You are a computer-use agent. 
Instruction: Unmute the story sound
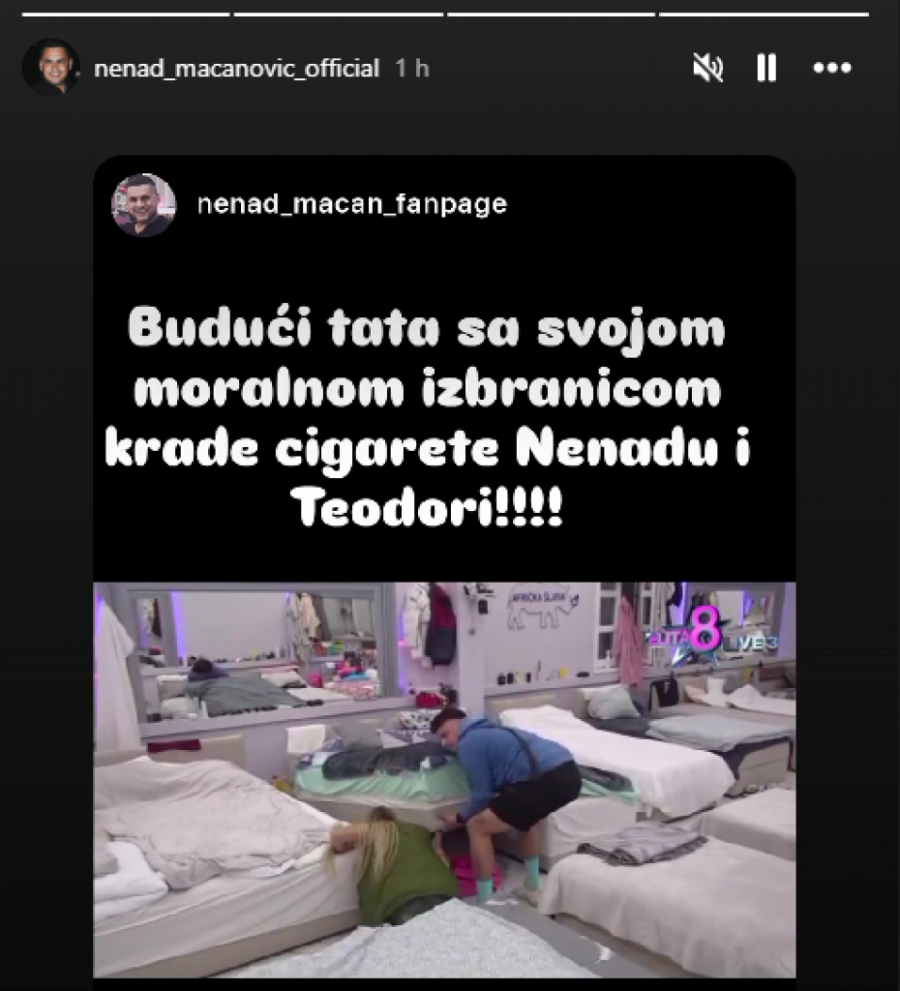(708, 68)
